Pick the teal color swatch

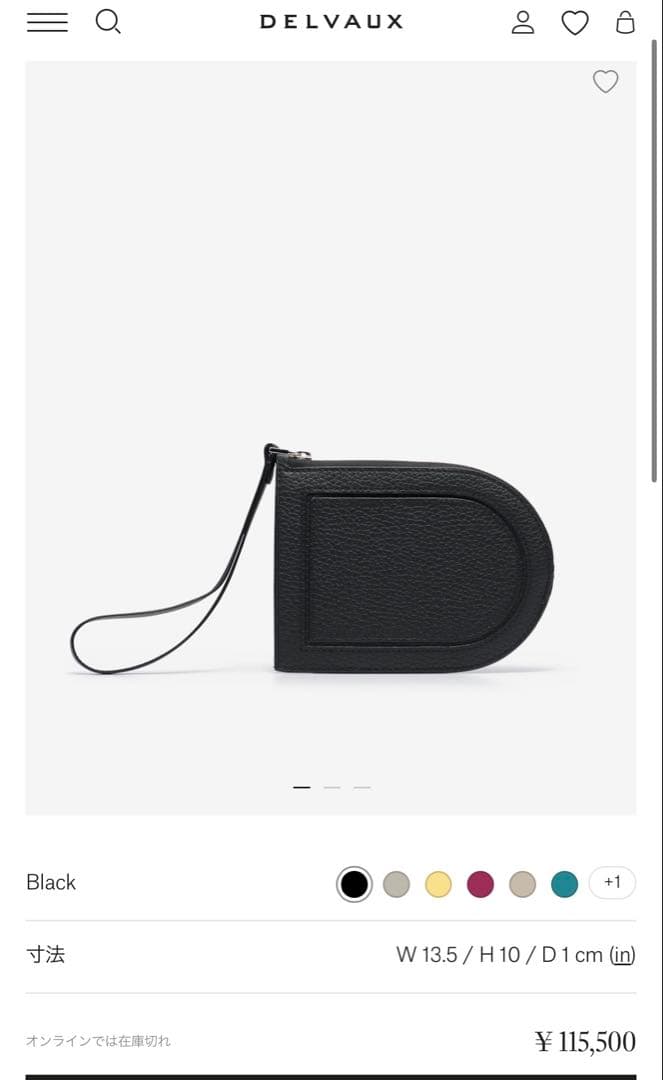(x=565, y=884)
